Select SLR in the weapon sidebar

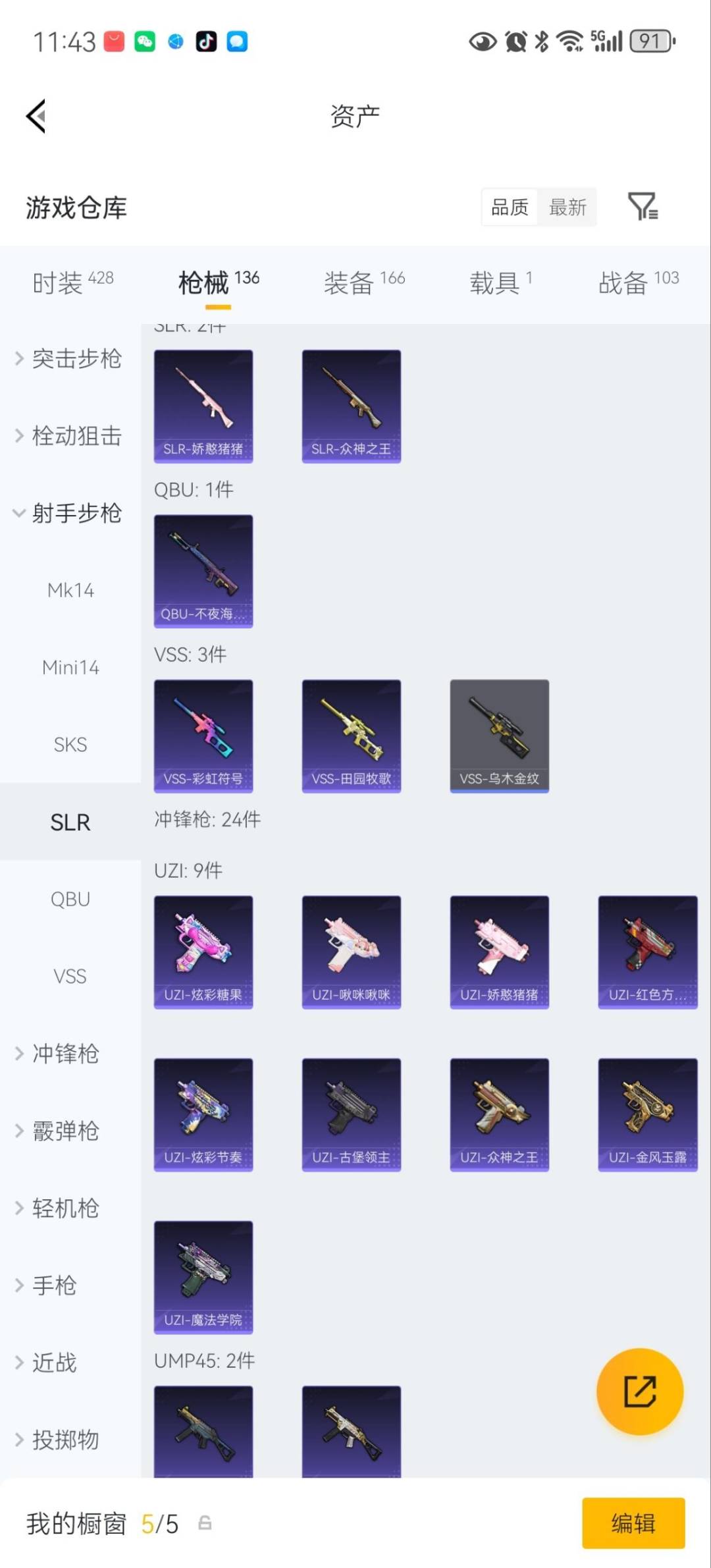coord(70,822)
